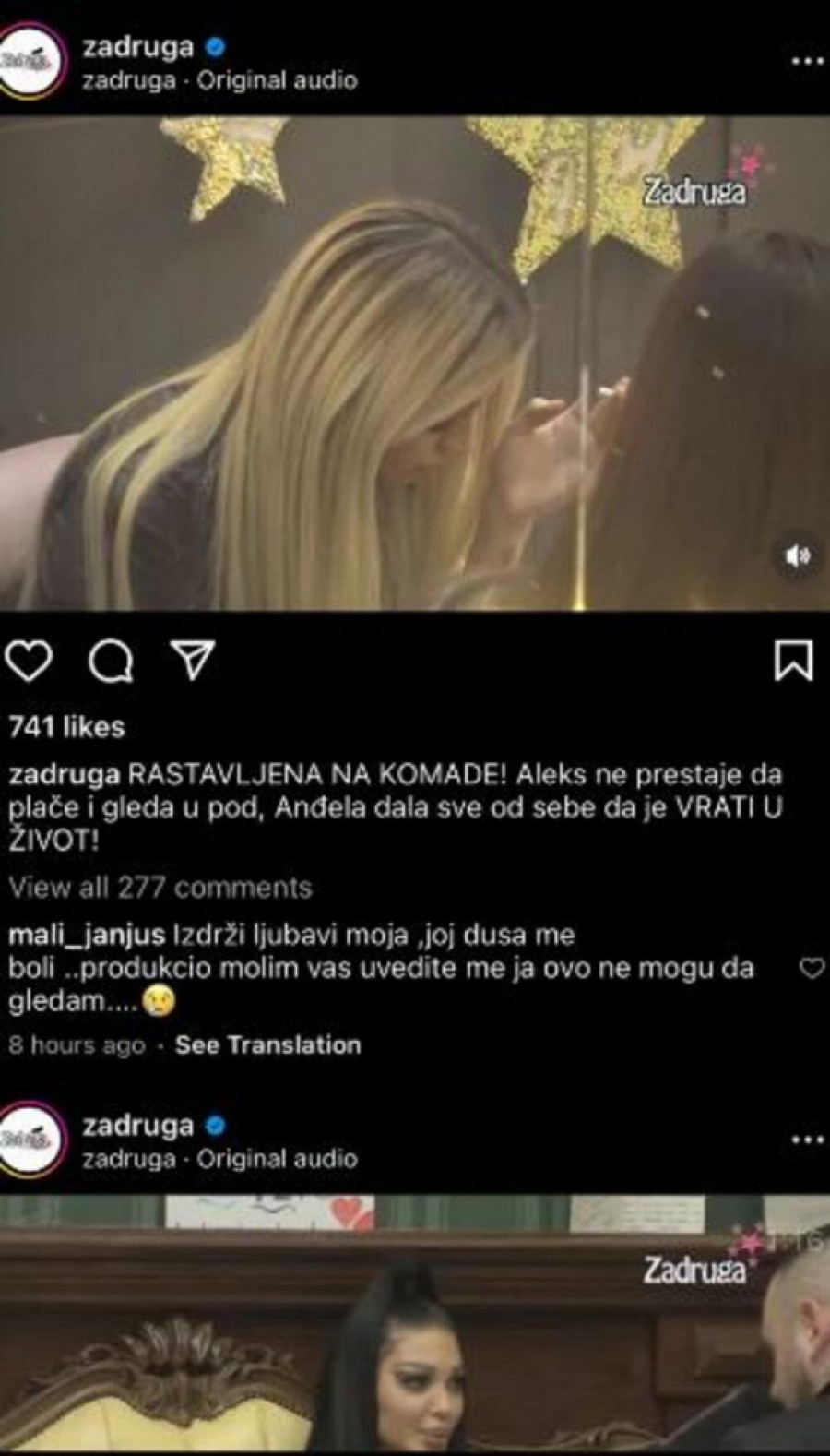
Task: Open comments on the 741 likes post
Action: pos(111,662)
